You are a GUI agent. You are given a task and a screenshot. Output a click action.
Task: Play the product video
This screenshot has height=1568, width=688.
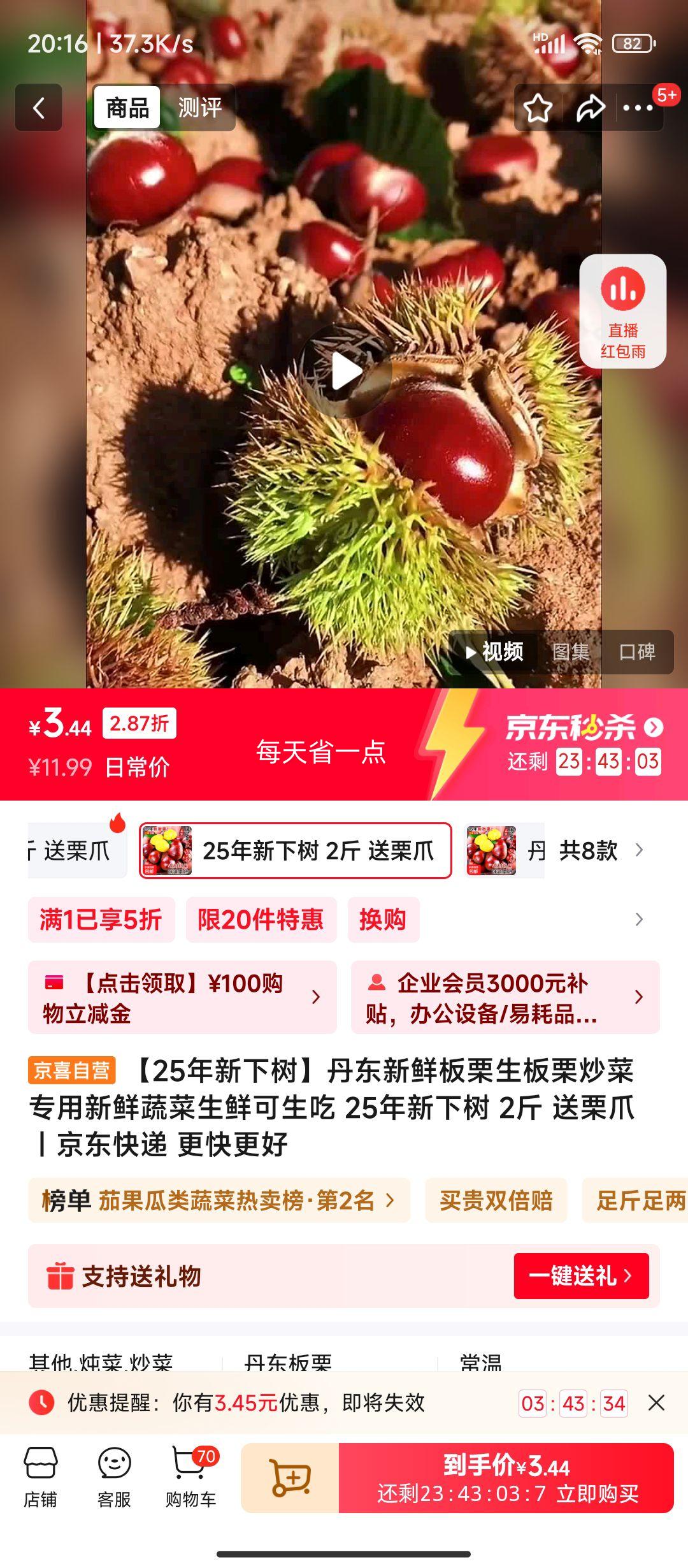345,372
